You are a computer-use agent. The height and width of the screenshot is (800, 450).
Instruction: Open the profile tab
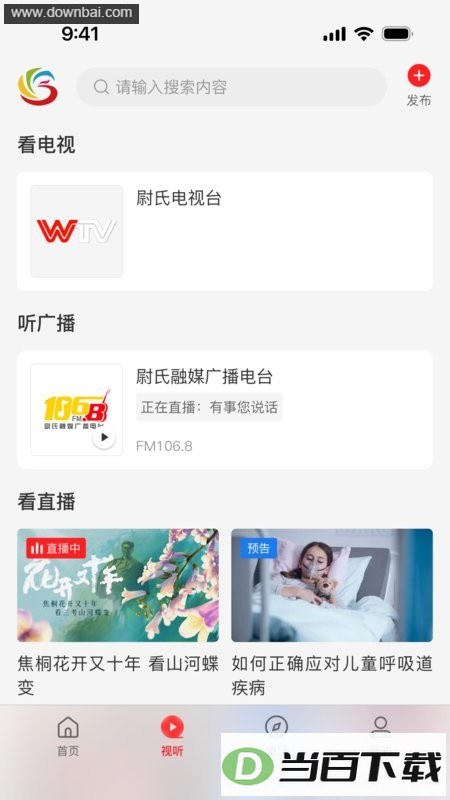click(381, 725)
